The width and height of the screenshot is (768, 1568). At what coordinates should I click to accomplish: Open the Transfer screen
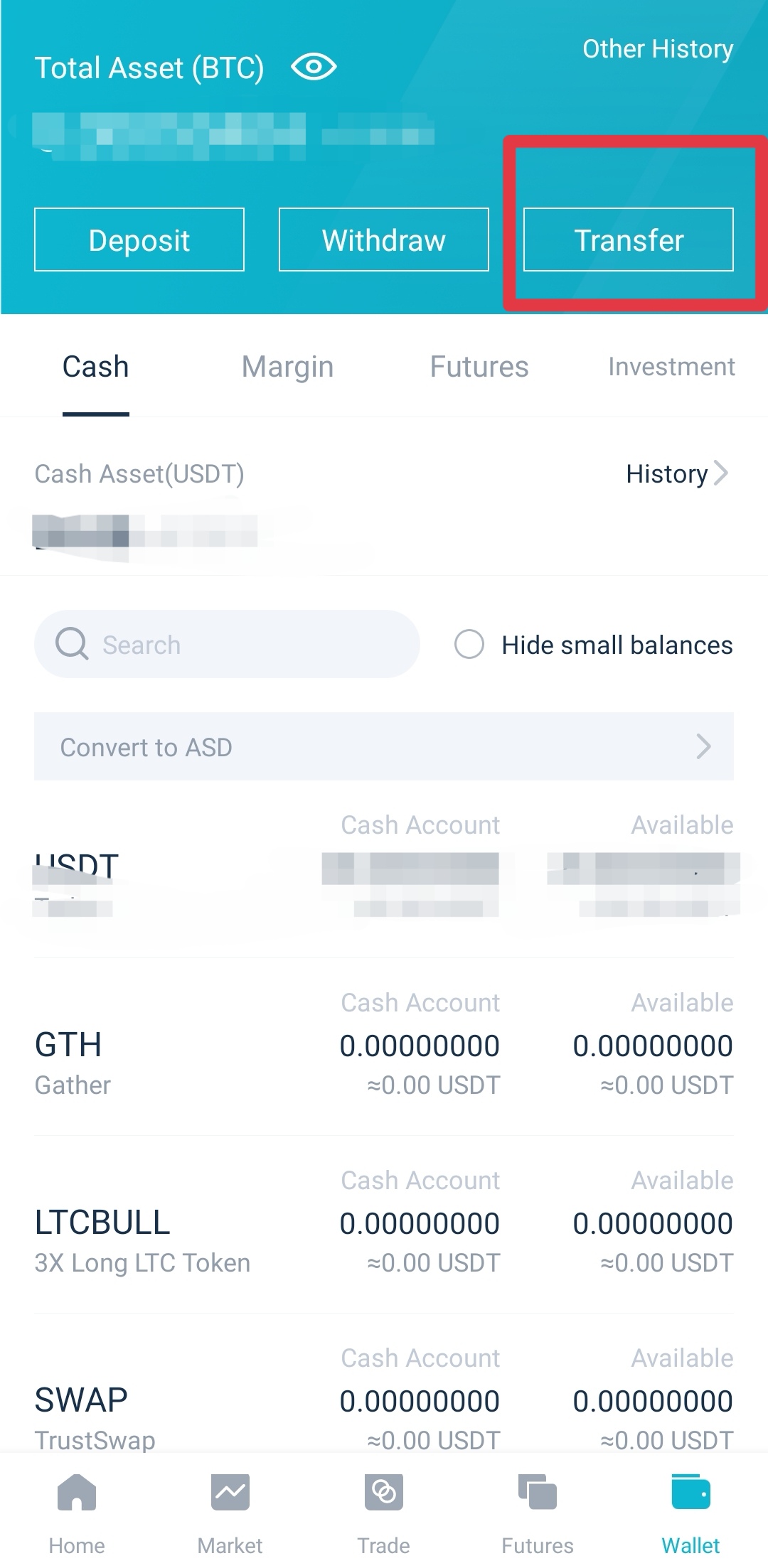point(628,240)
